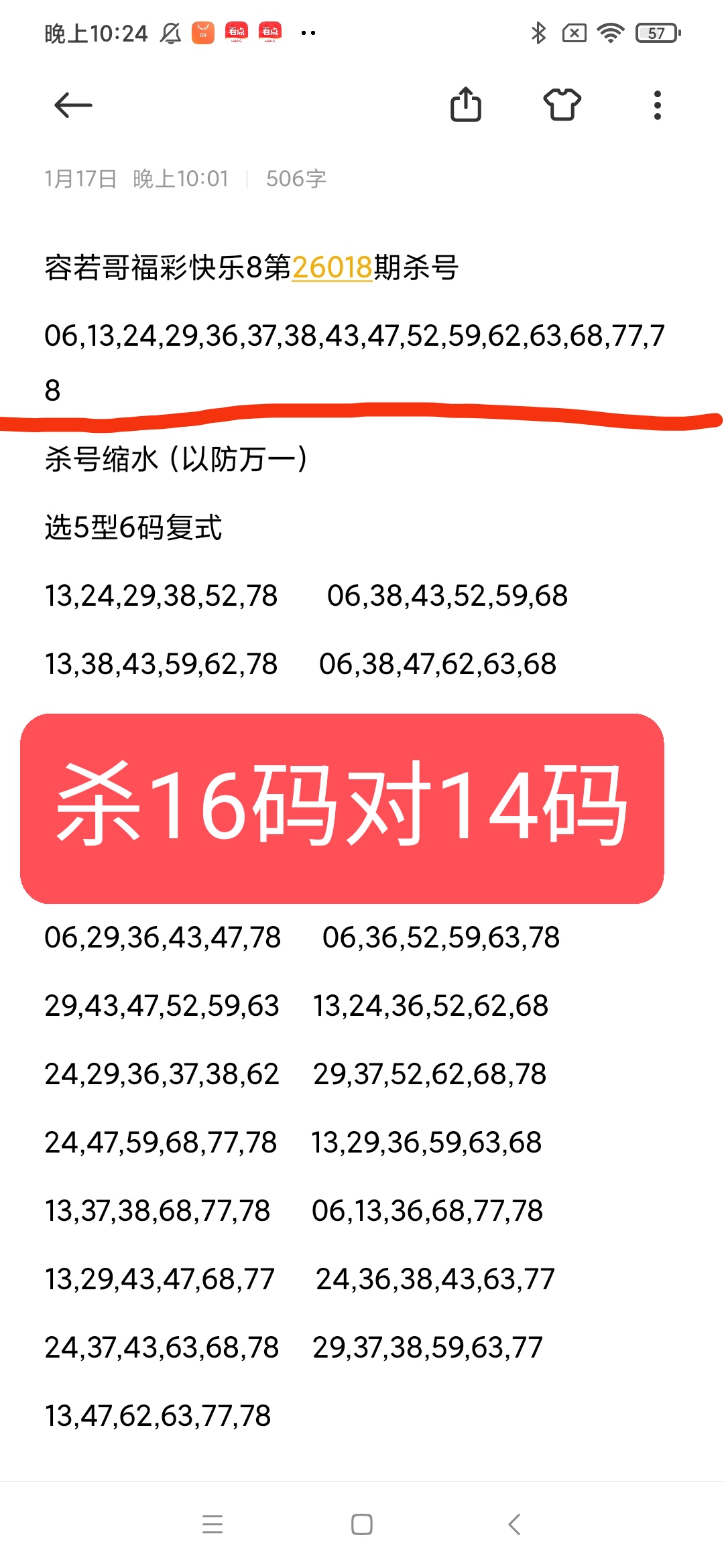Viewport: 724px width, 1568px height.
Task: Tap the 506字 word count label
Action: tap(295, 178)
